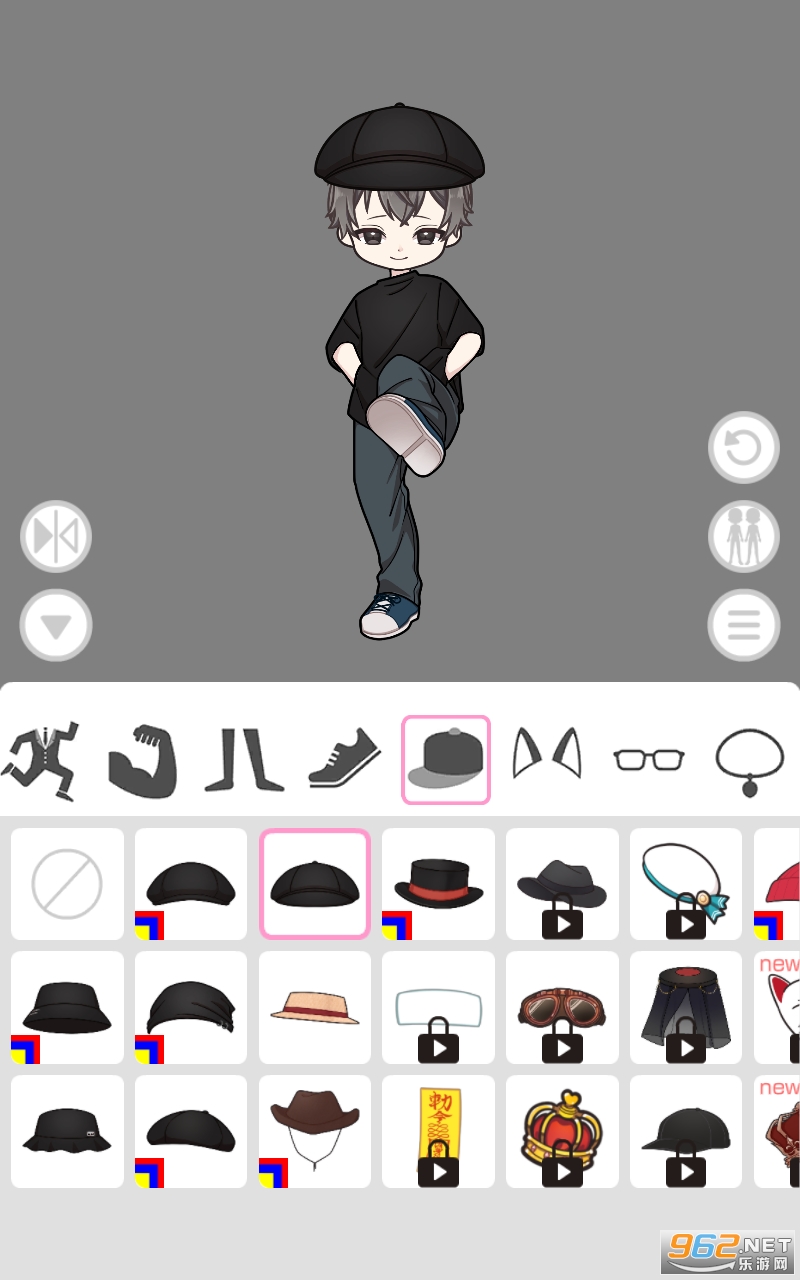Screen dimensions: 800x1280
Task: Switch to the shoes category
Action: click(345, 760)
